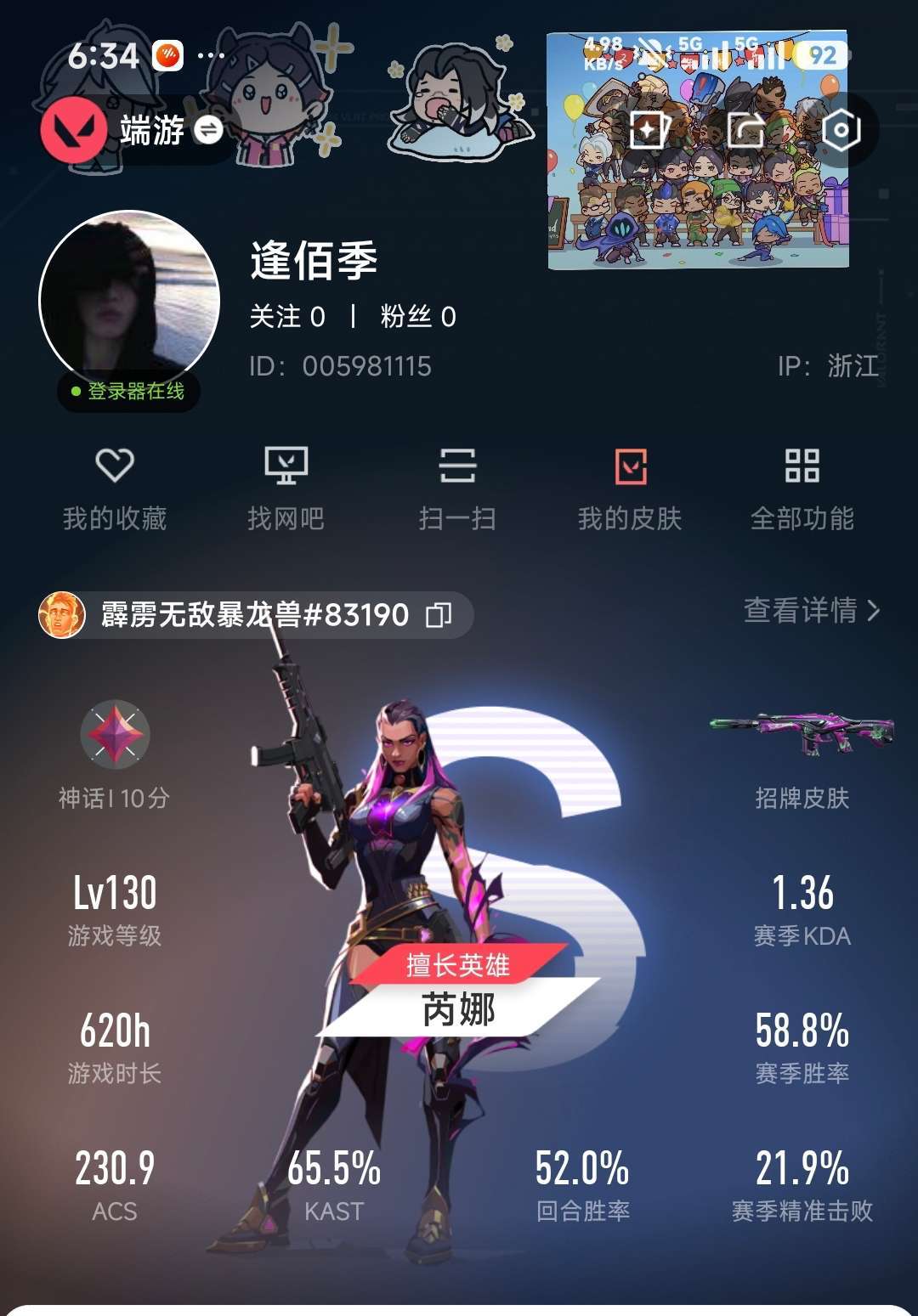This screenshot has width=918, height=1316.
Task: Open 查看详情 for detailed stats
Action: point(811,610)
